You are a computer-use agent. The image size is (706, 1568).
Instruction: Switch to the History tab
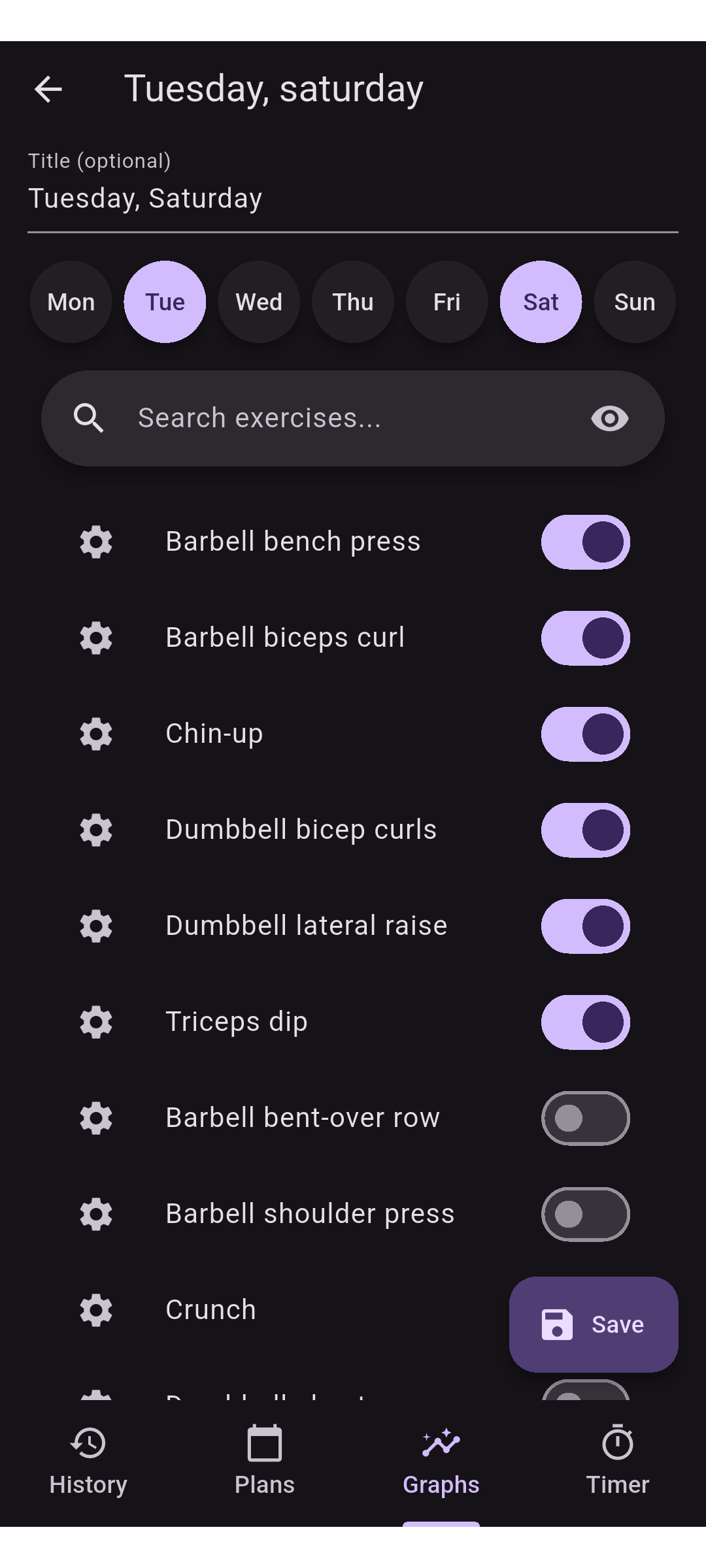tap(88, 1461)
